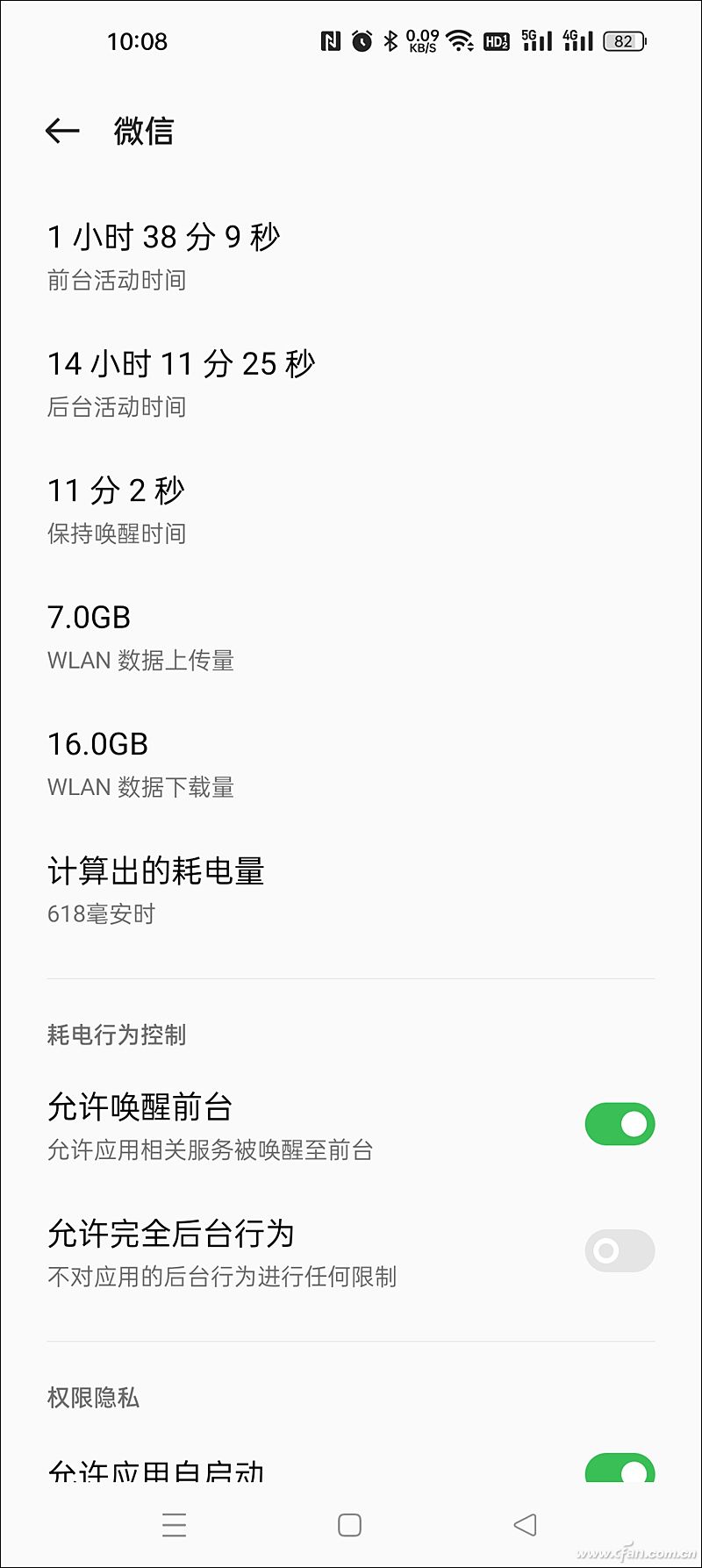Enable 允许完全后台行为 switch
The image size is (702, 1568).
click(x=619, y=1250)
